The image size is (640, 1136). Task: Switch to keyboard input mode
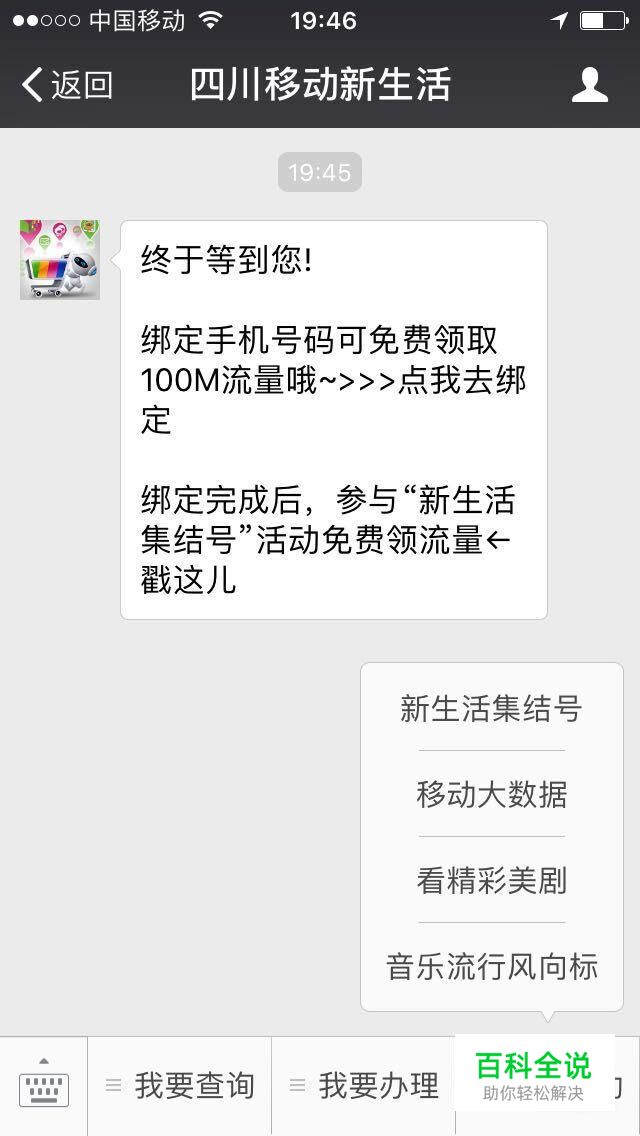point(43,1086)
